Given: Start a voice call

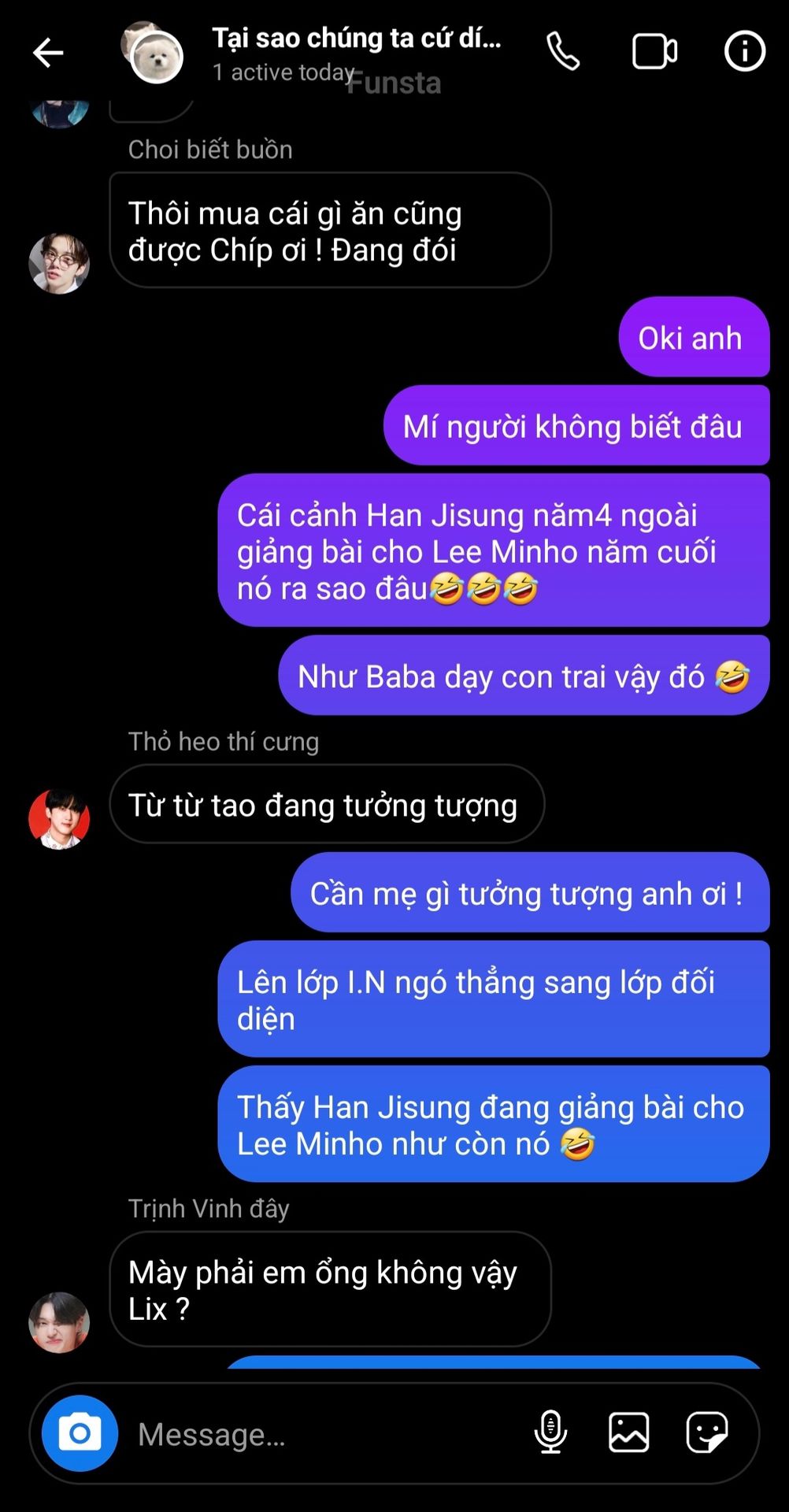Looking at the screenshot, I should pyautogui.click(x=563, y=52).
